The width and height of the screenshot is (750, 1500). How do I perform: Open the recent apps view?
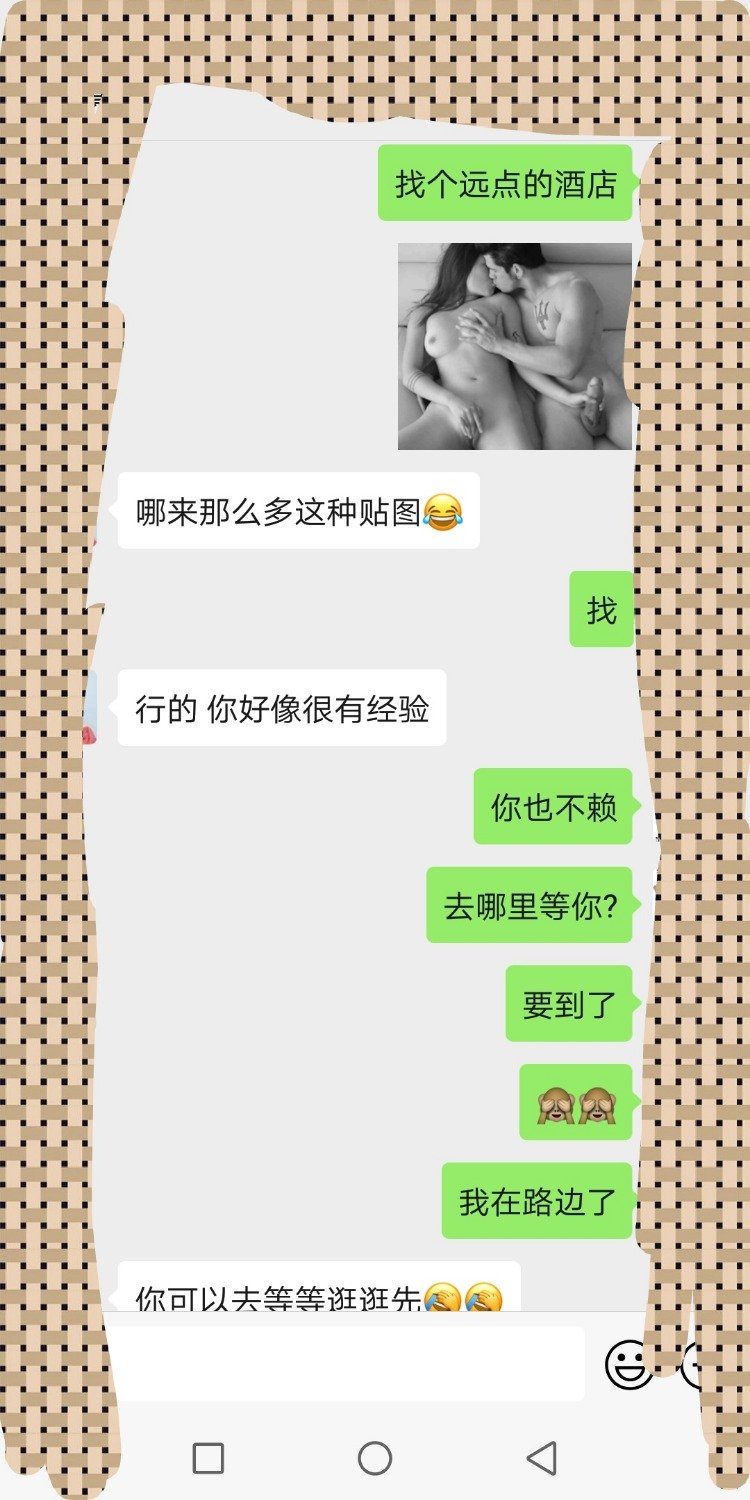coord(208,1458)
